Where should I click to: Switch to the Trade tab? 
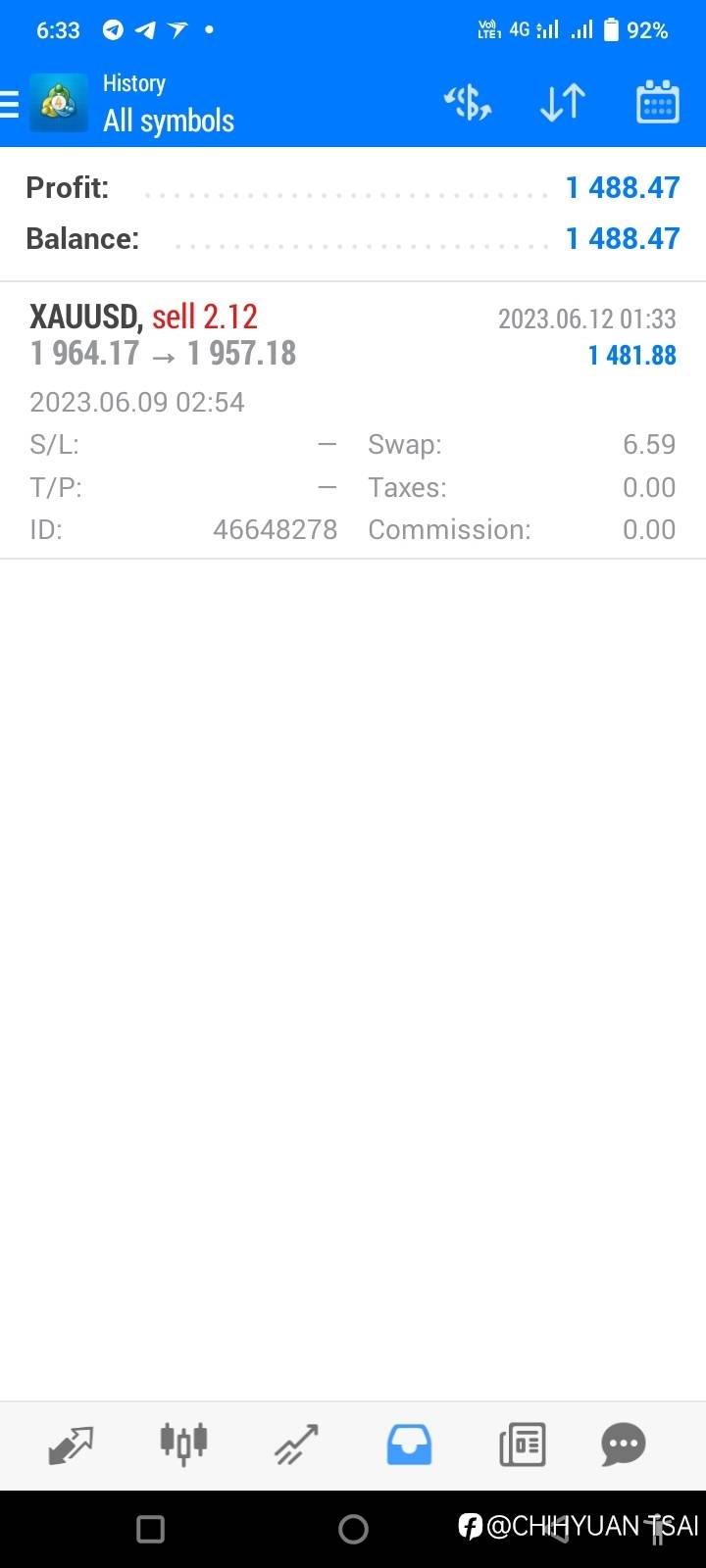tap(296, 1445)
